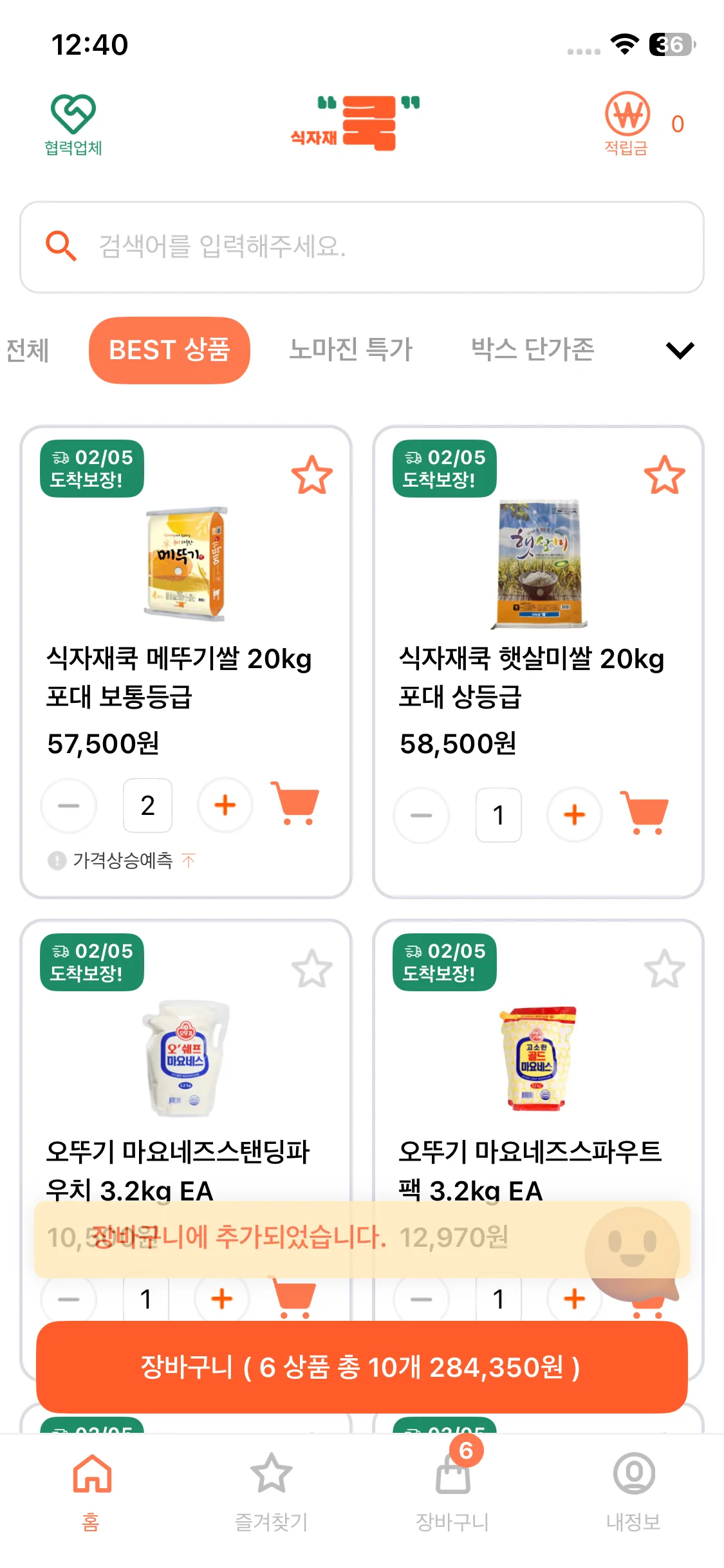This screenshot has width=724, height=1568.
Task: Toggle favorite star on 햇살미쌀 20kg
Action: [x=664, y=476]
